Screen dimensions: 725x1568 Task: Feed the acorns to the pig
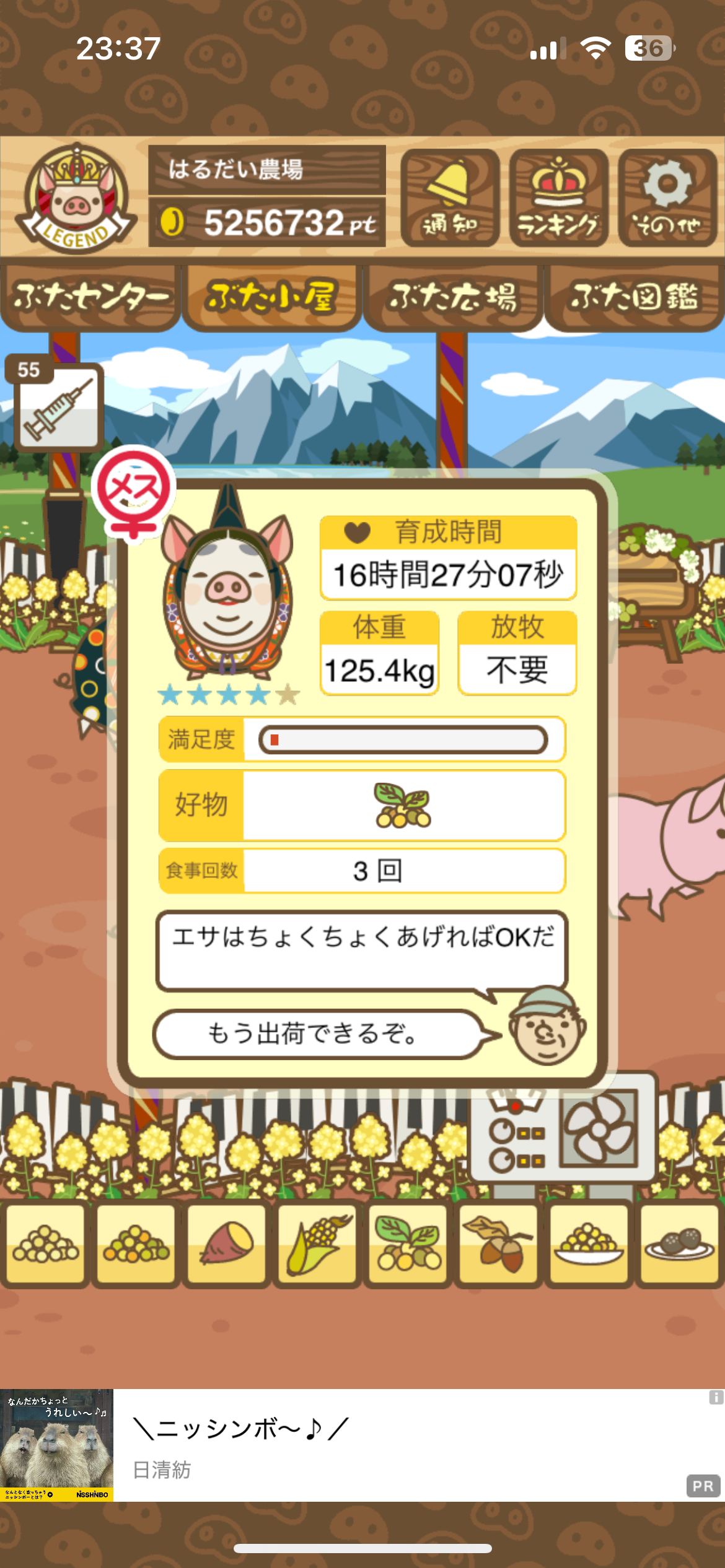tap(498, 1243)
